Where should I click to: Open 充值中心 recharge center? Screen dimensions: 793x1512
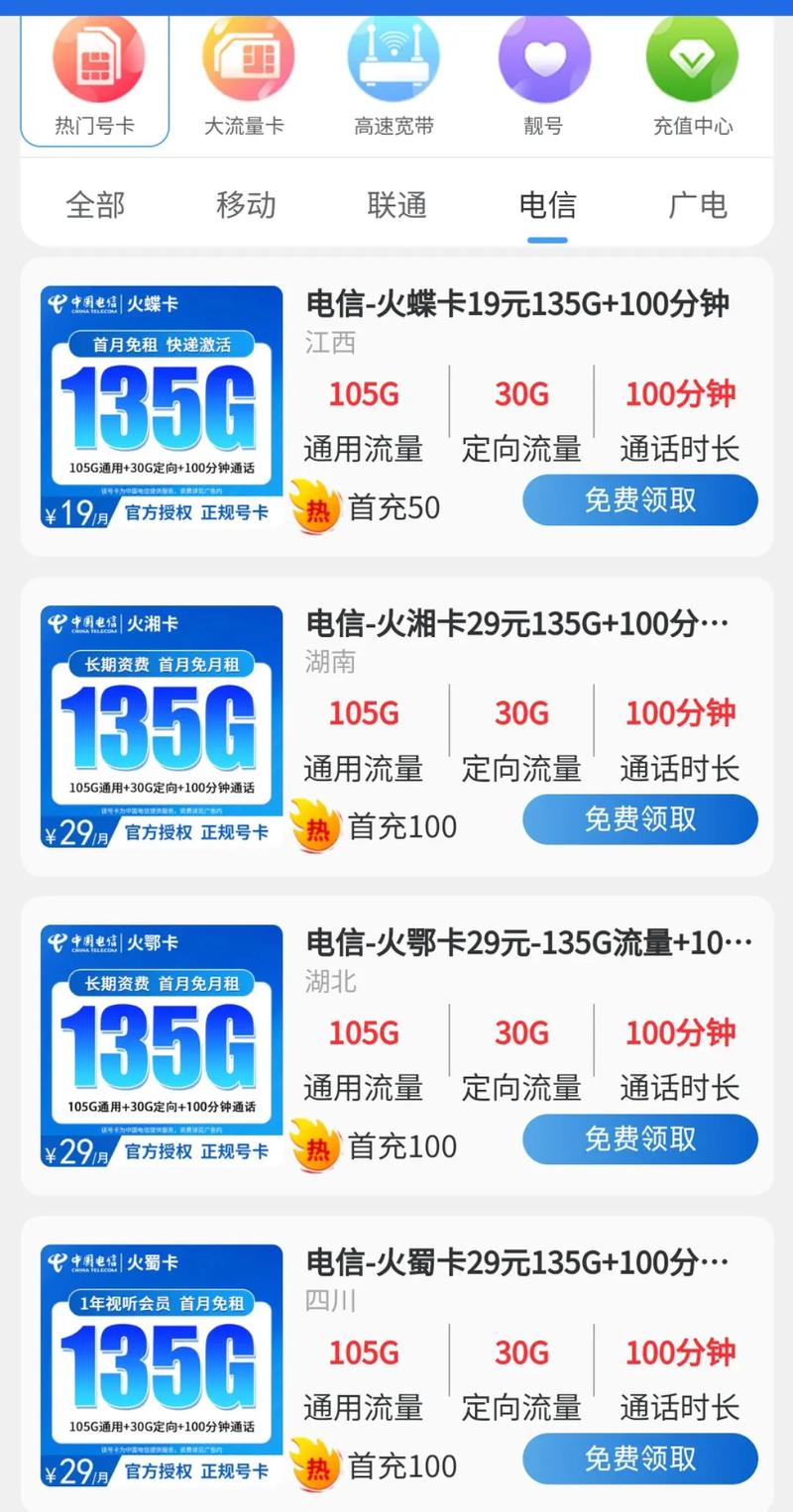click(692, 77)
